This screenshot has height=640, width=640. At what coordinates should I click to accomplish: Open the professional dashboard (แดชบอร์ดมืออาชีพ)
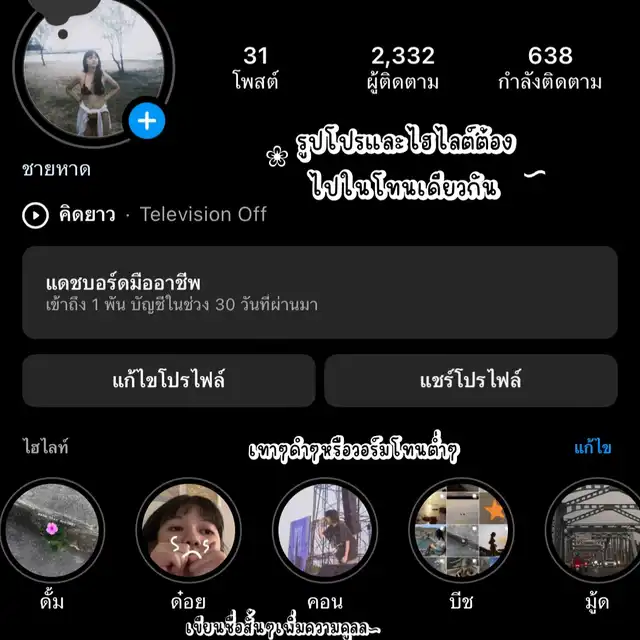tap(320, 292)
